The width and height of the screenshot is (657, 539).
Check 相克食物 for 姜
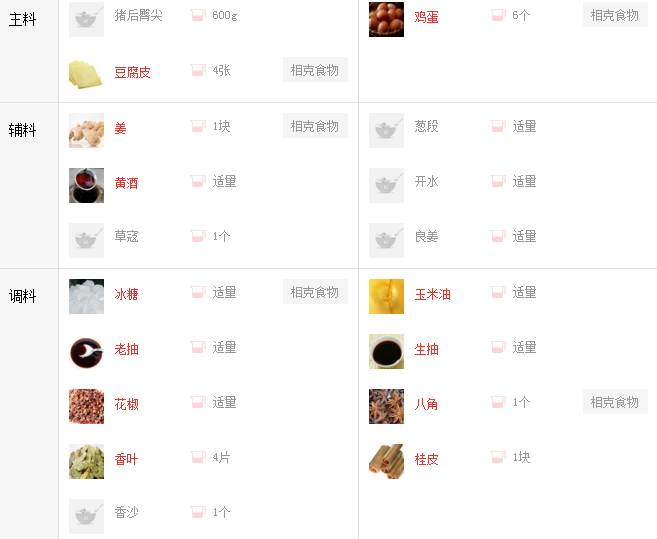[314, 126]
